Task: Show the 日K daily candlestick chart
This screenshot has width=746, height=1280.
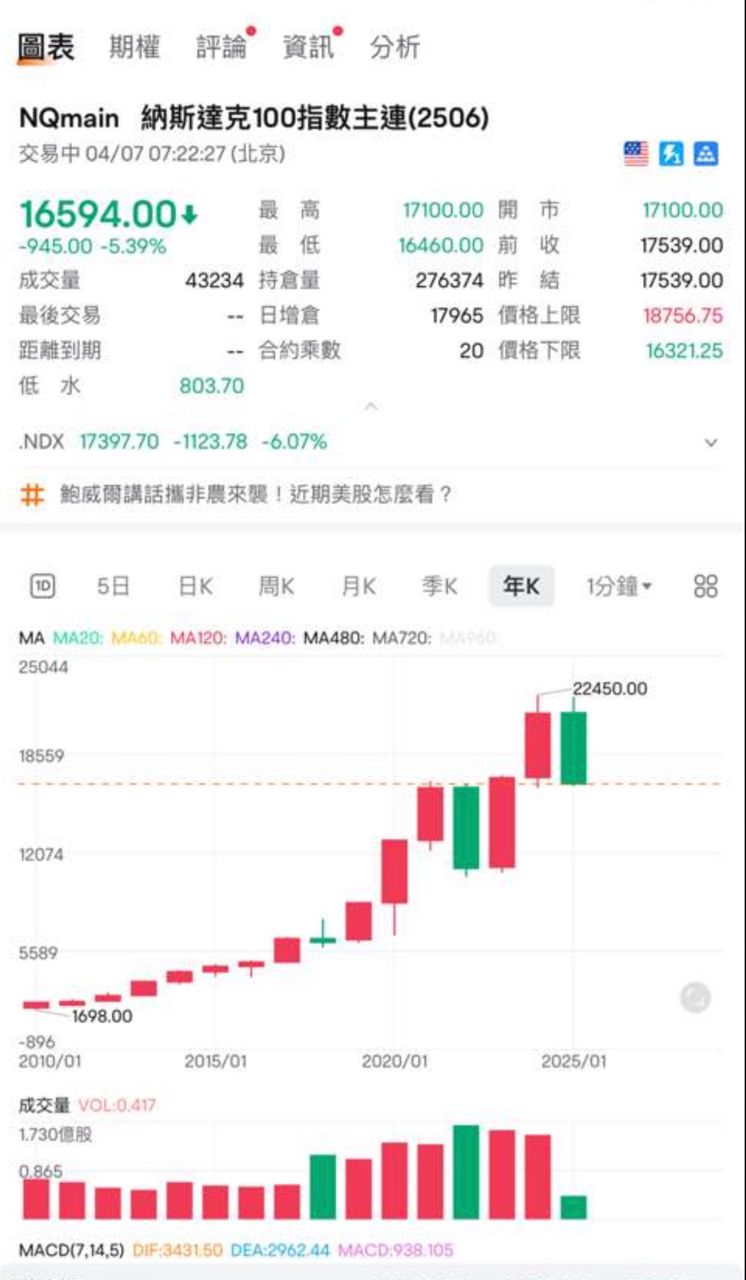Action: click(x=196, y=586)
